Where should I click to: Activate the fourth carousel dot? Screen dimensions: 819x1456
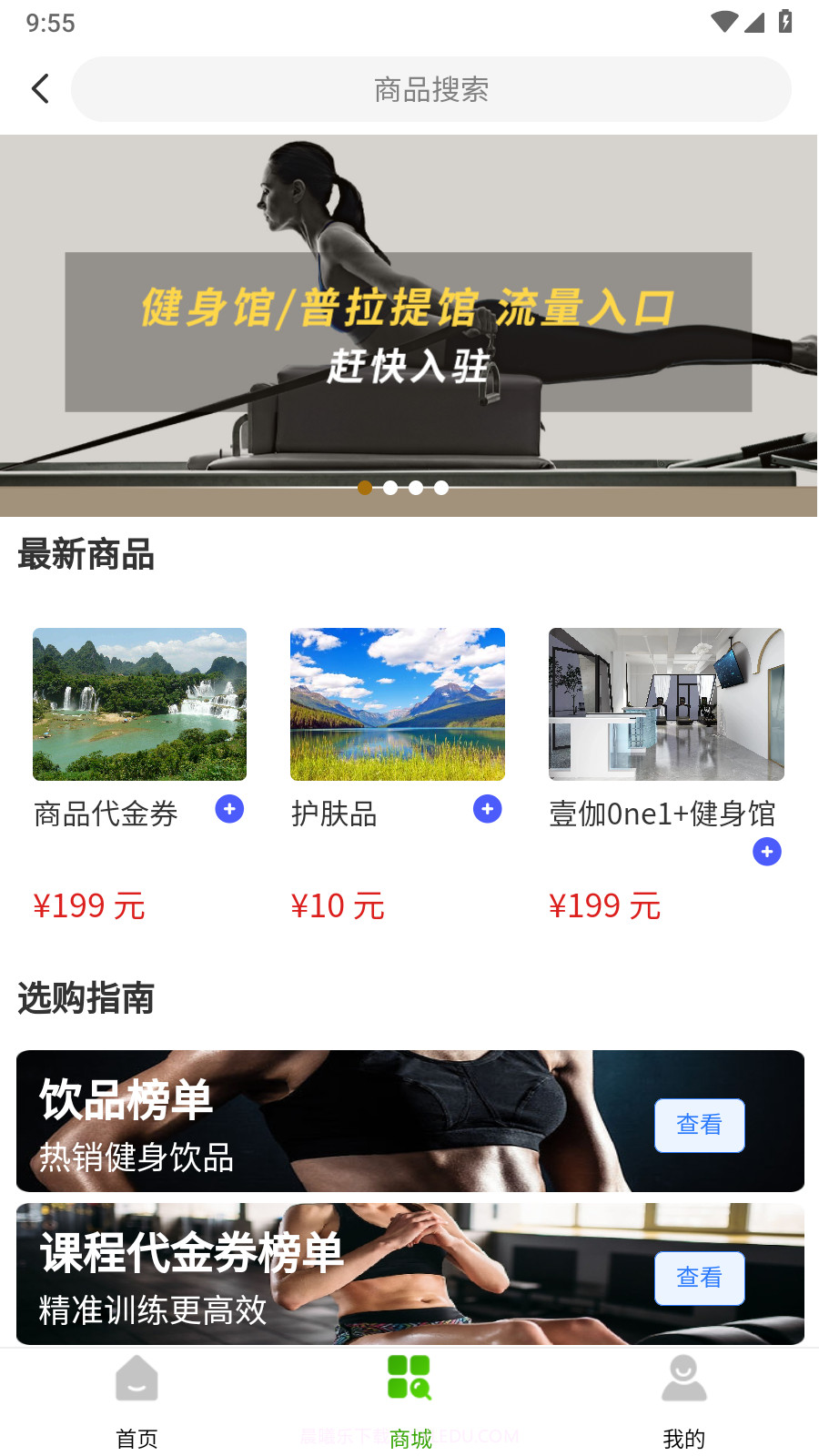(441, 488)
